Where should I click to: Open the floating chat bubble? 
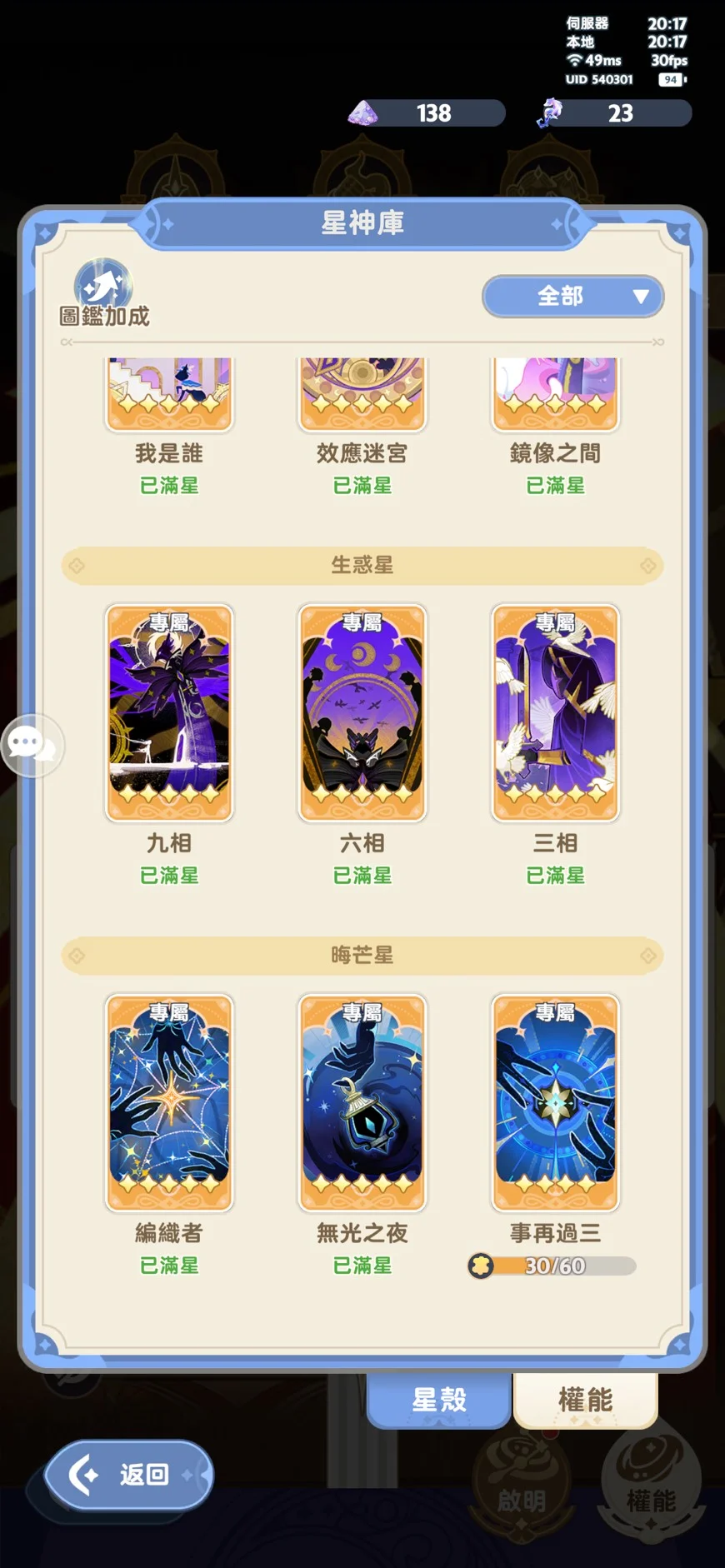32,745
